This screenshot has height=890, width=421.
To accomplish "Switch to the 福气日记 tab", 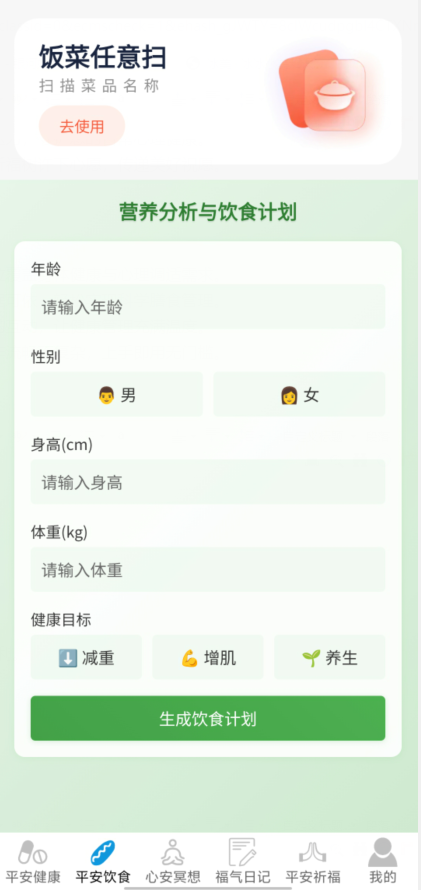I will tap(242, 861).
